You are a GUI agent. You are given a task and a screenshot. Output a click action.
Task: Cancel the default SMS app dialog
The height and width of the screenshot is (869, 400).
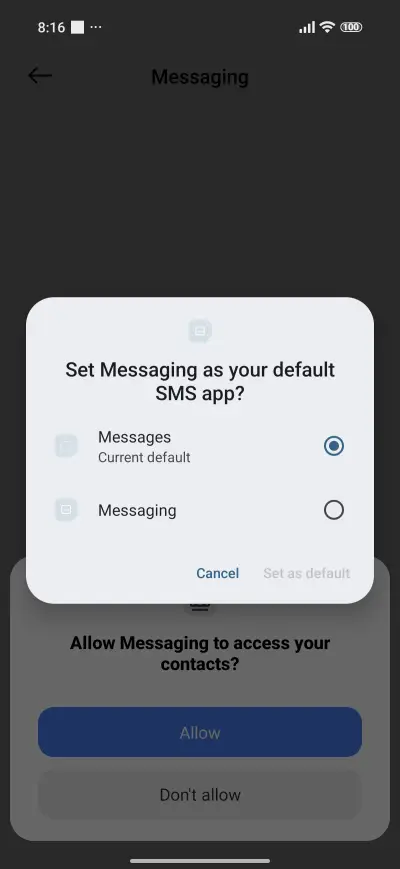pos(218,573)
